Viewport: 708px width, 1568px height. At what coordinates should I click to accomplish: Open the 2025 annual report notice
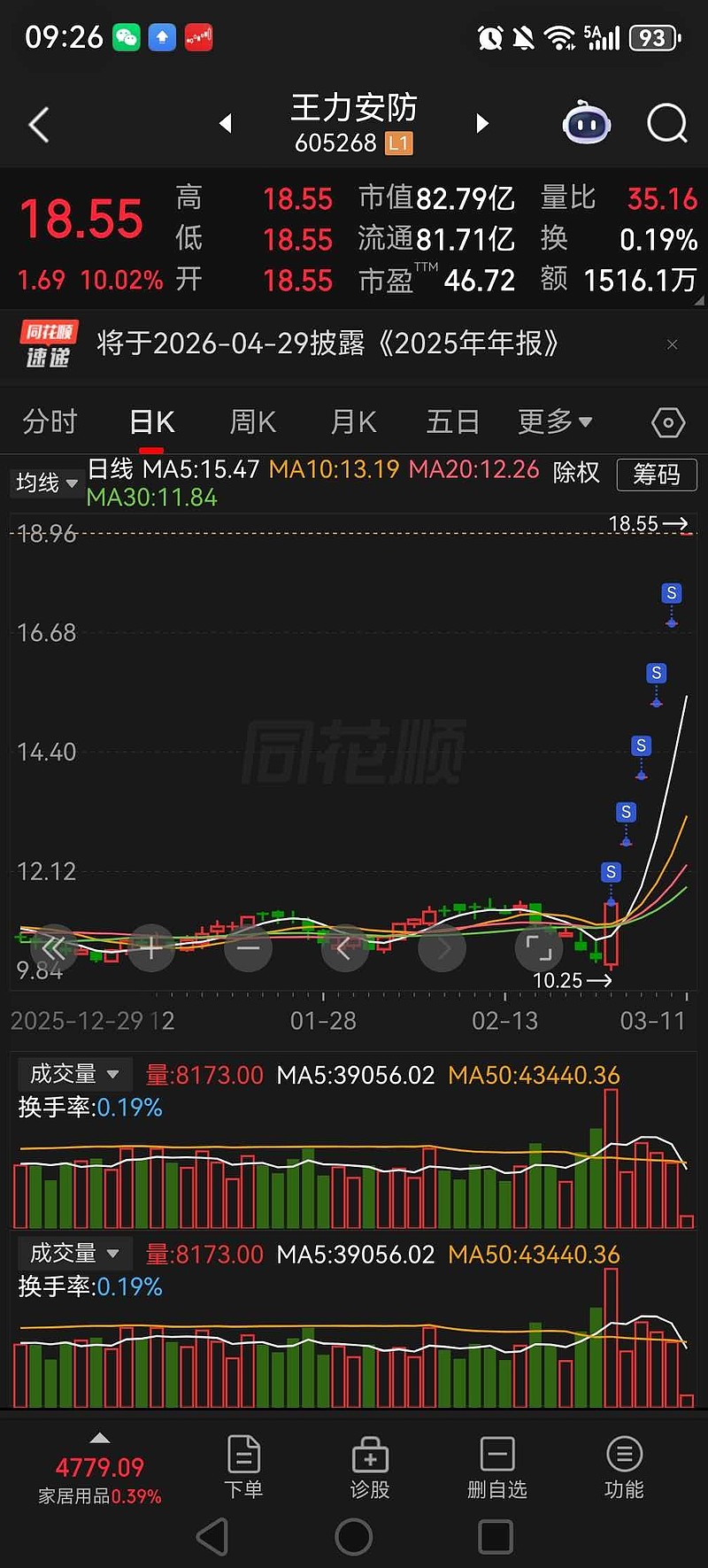pos(327,344)
